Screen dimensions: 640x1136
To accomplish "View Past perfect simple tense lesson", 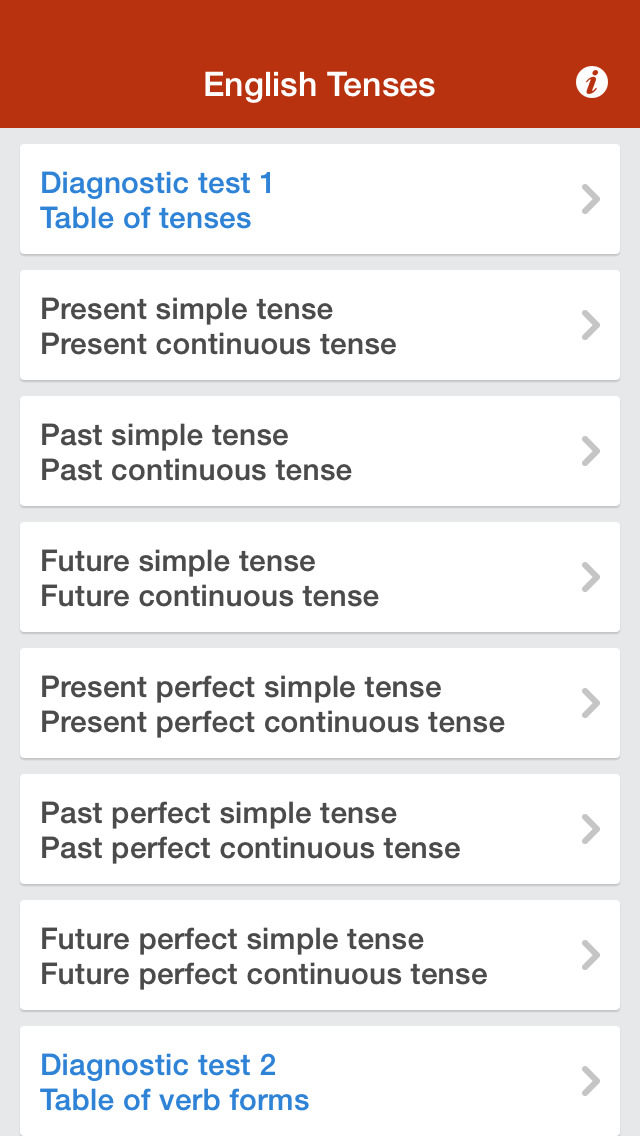I will [x=320, y=830].
